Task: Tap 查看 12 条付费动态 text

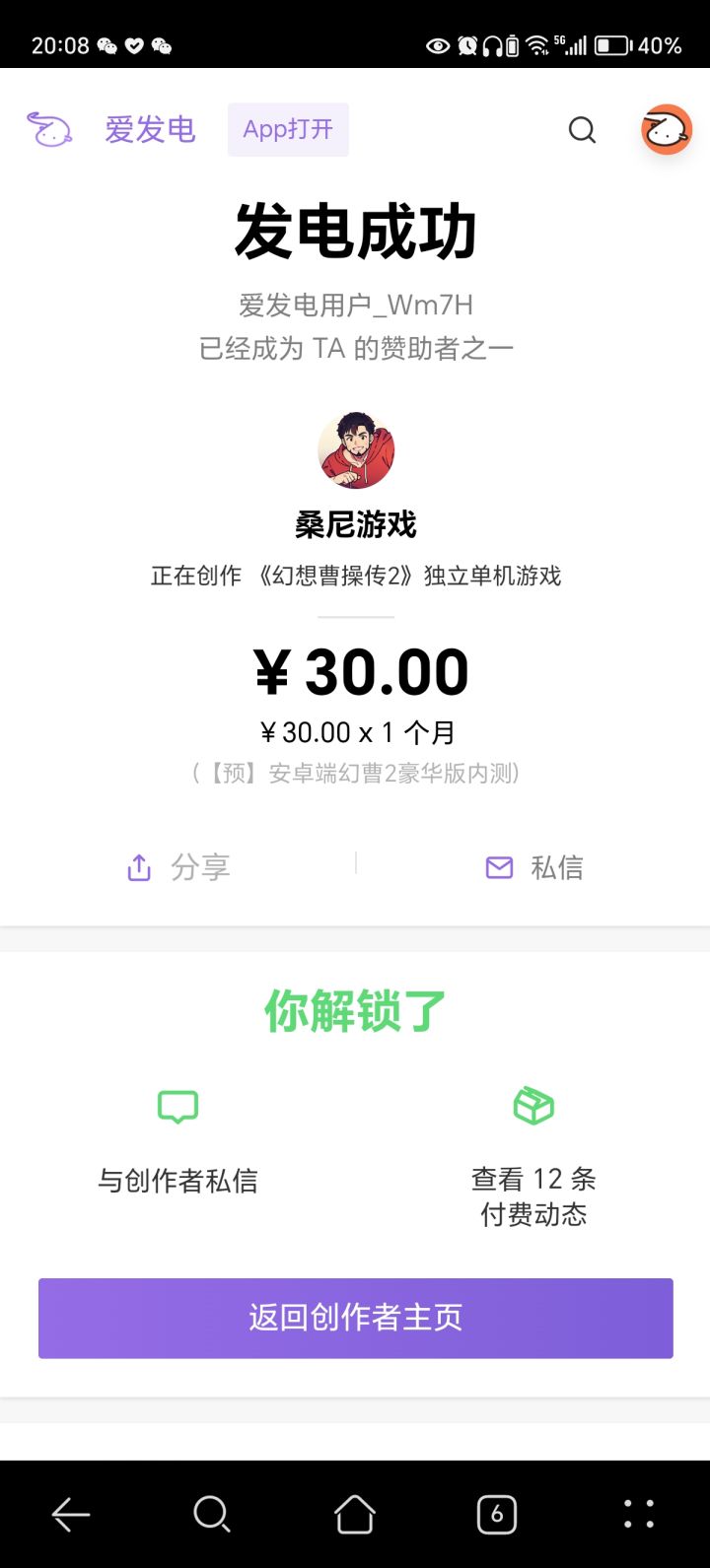Action: (533, 1196)
